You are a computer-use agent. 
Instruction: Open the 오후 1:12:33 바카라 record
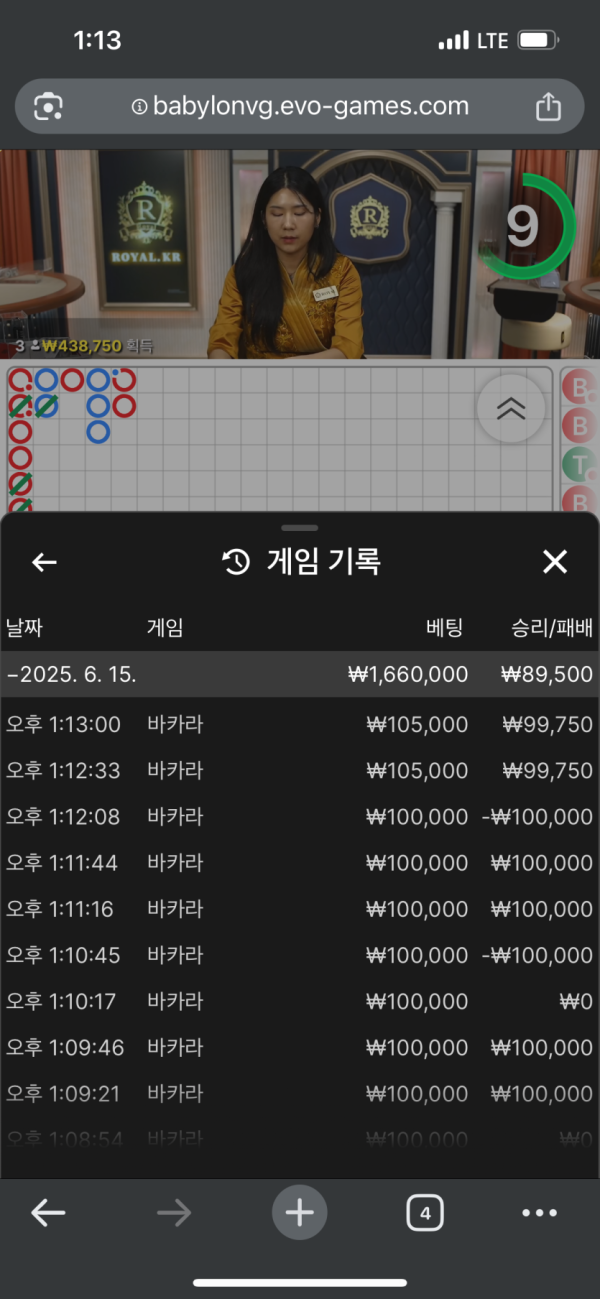300,770
